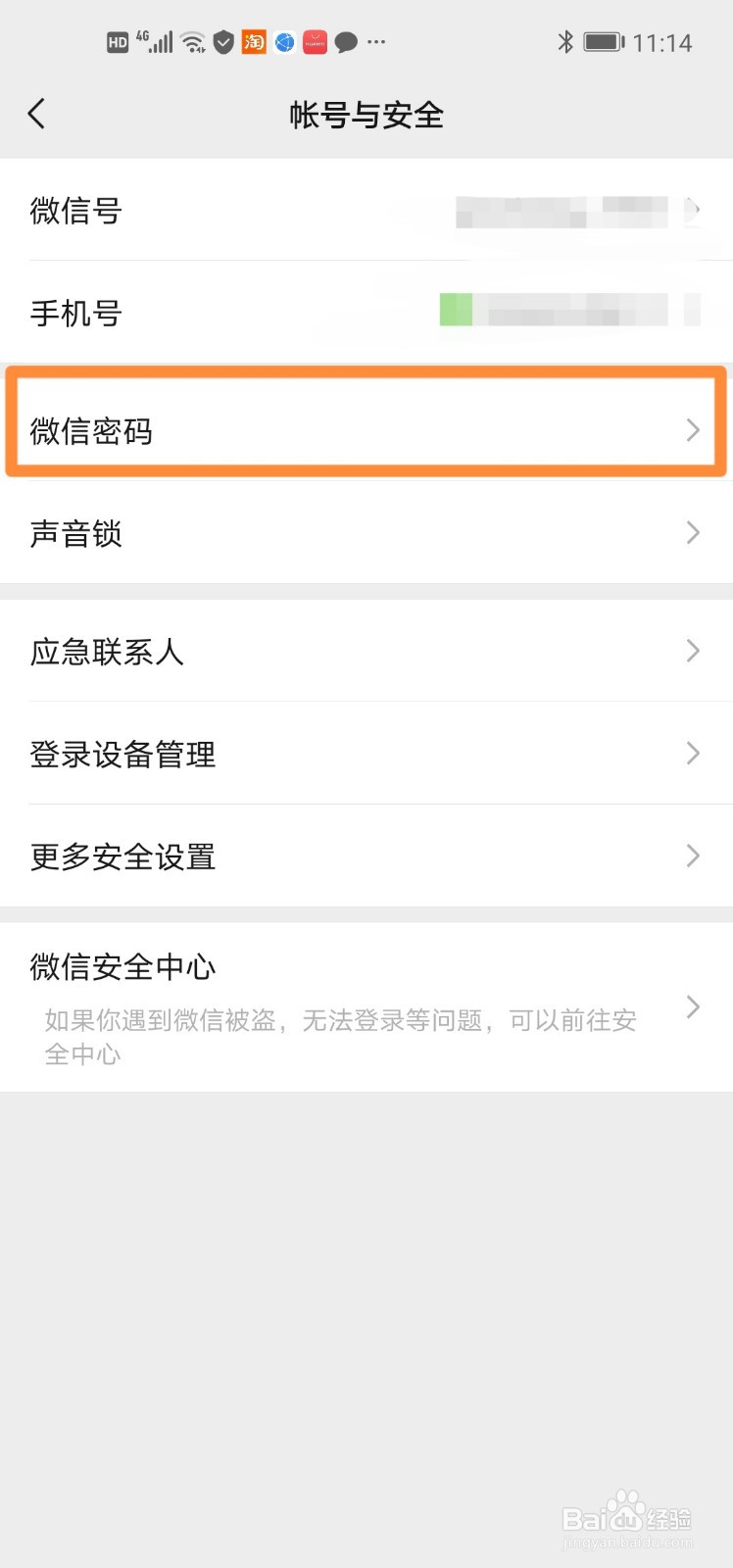This screenshot has width=733, height=1568.
Task: Expand the 声音锁 row via its chevron
Action: pyautogui.click(x=693, y=533)
